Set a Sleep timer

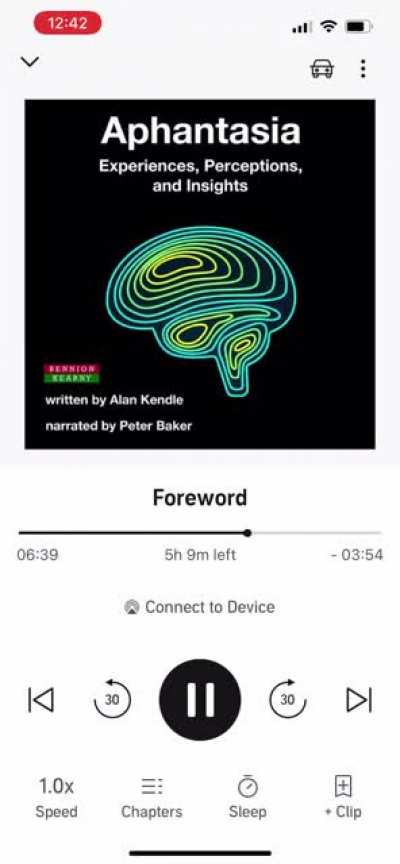coord(247,797)
